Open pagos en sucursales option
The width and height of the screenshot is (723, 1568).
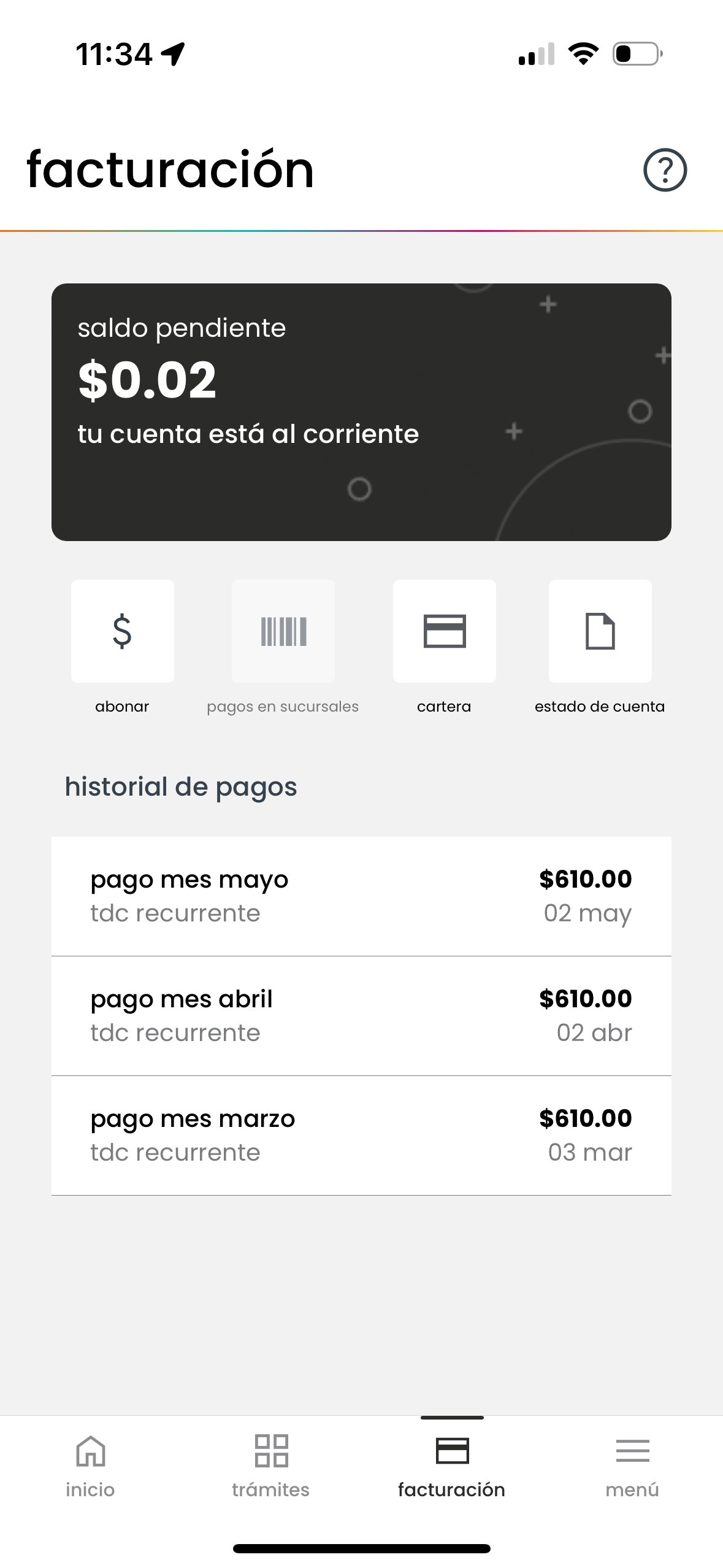(283, 632)
